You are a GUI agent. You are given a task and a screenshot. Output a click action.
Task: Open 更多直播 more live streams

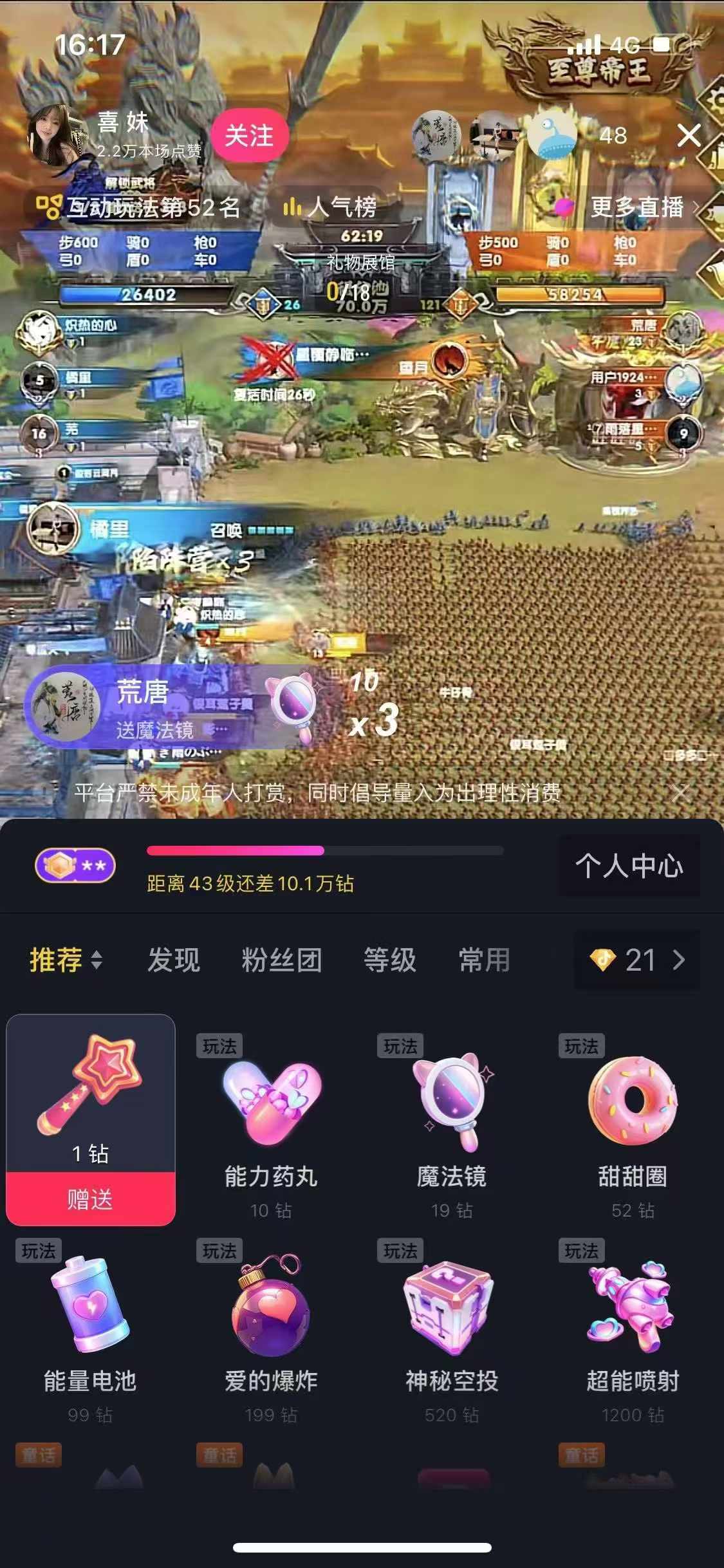[x=637, y=207]
